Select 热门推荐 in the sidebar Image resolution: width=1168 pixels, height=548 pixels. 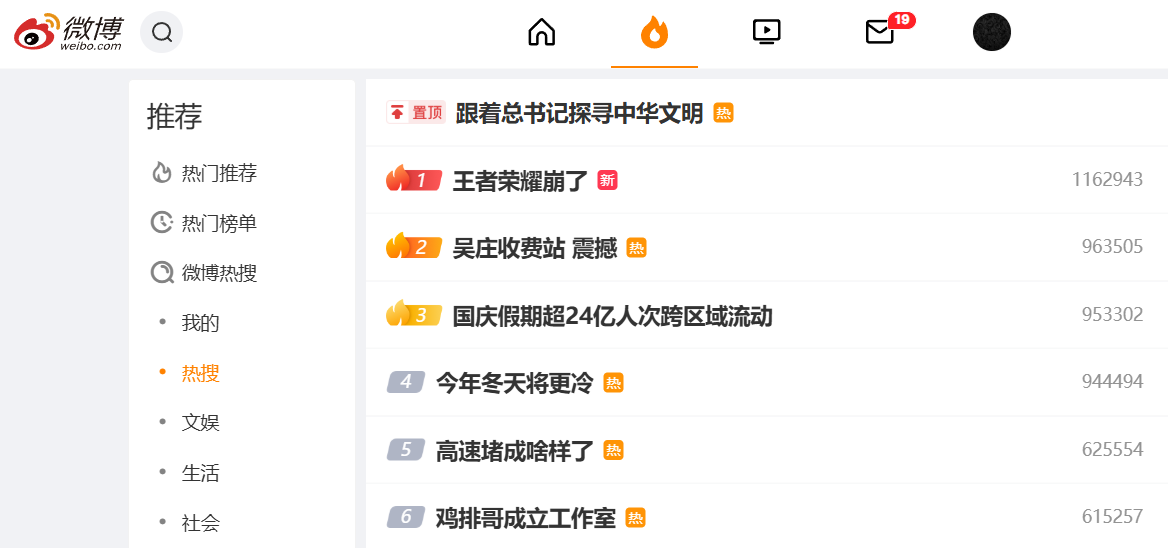tap(218, 173)
